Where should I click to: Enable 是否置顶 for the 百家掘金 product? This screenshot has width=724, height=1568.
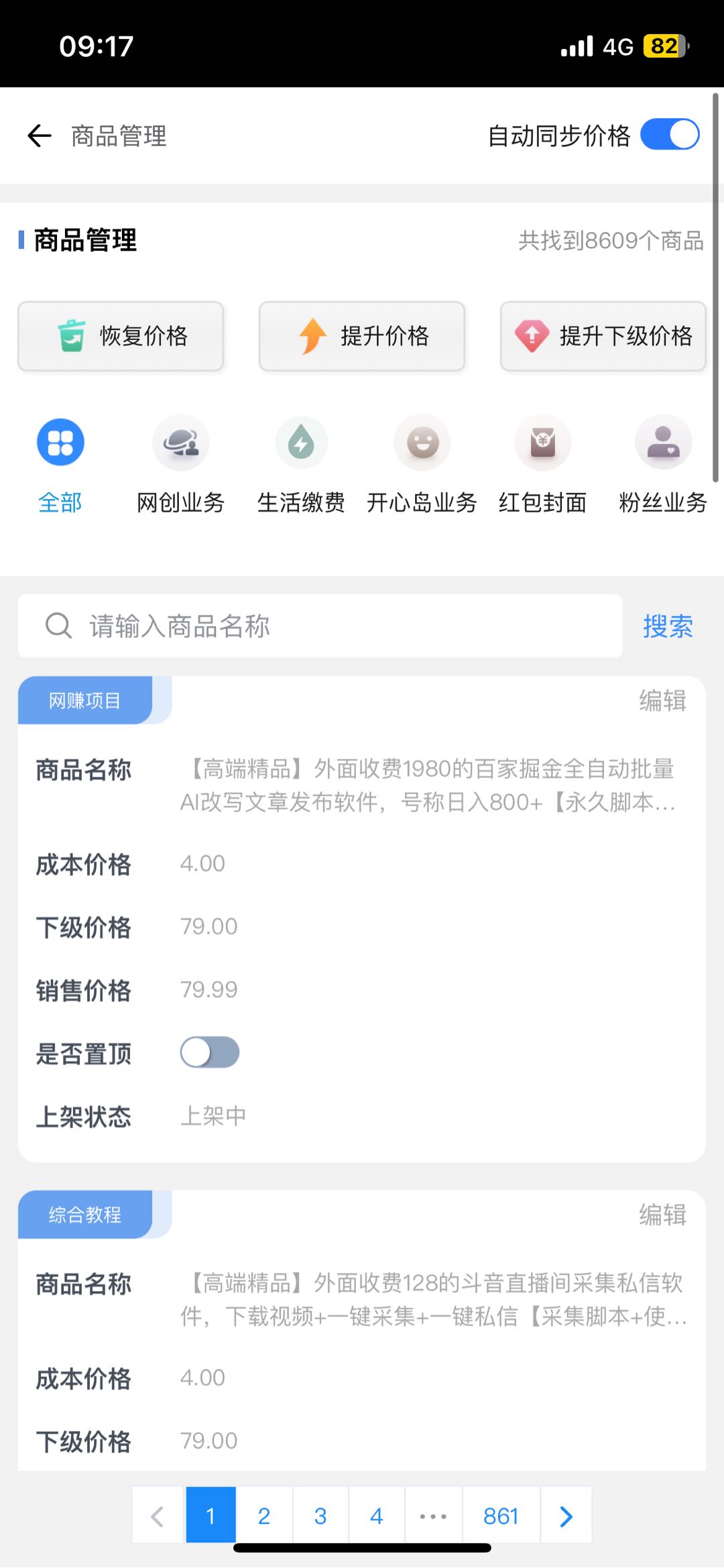click(209, 1052)
